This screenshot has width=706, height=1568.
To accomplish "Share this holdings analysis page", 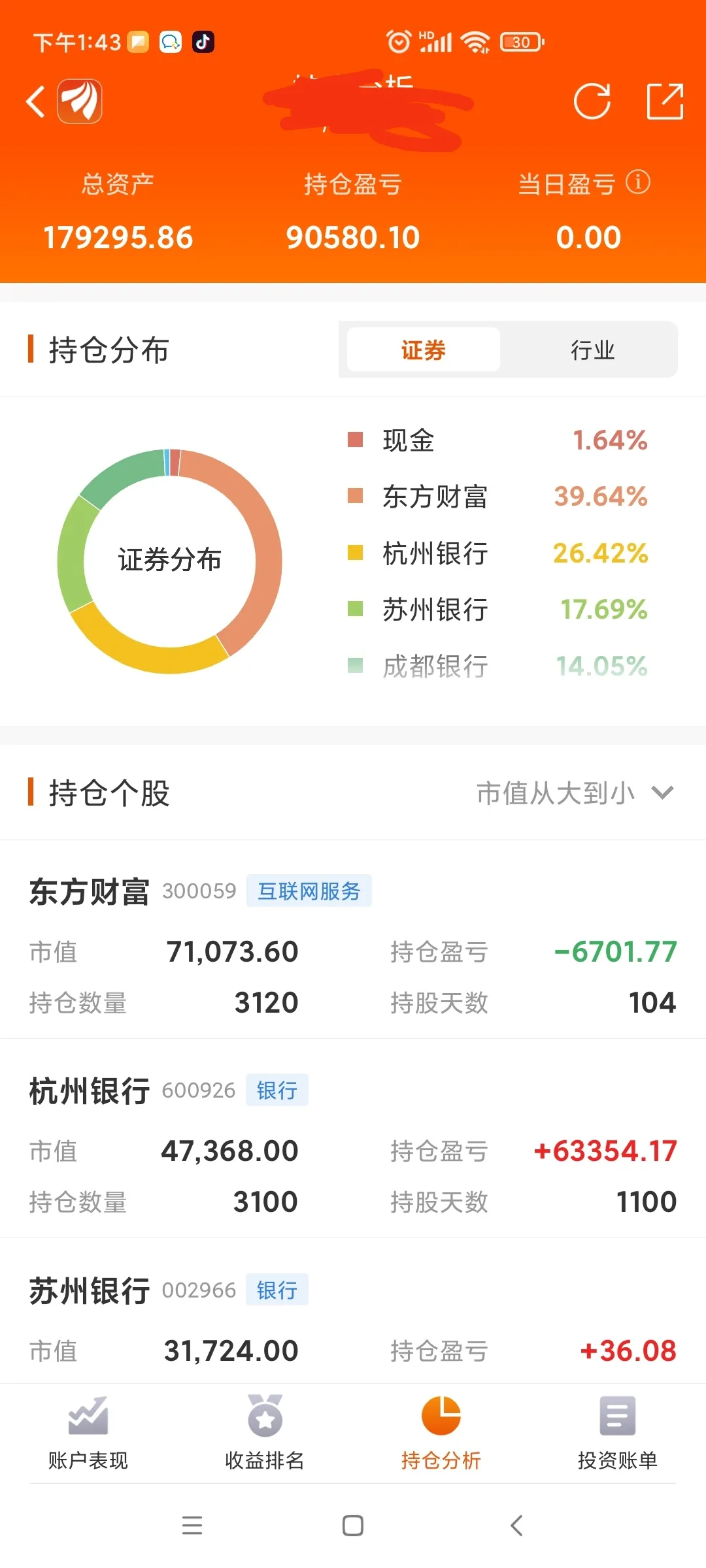I will [x=665, y=101].
